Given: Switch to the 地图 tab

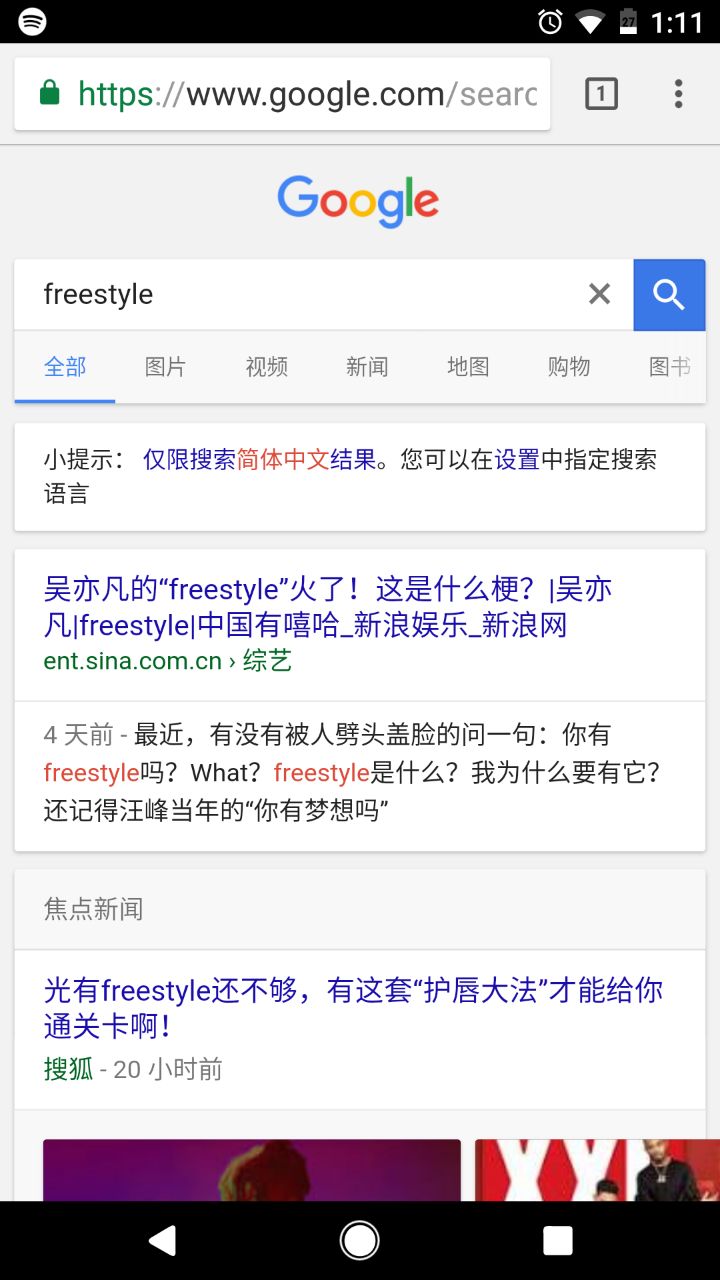Looking at the screenshot, I should (468, 367).
